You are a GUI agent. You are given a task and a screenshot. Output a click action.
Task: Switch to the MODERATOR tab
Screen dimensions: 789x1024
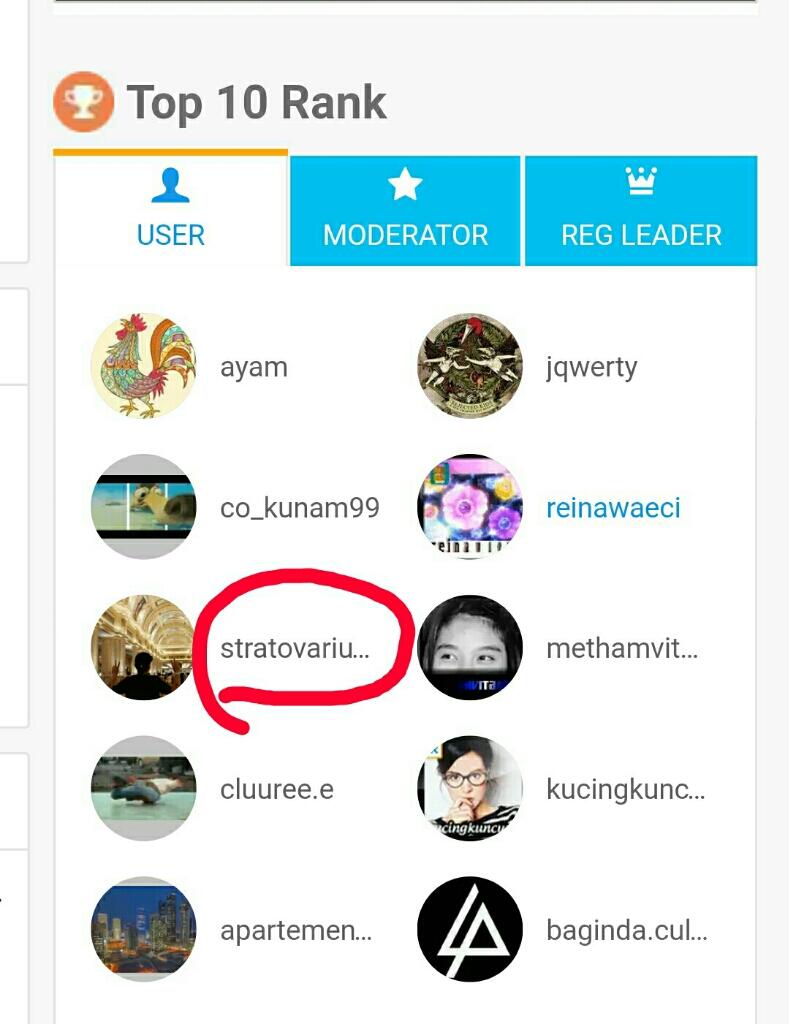(x=405, y=211)
